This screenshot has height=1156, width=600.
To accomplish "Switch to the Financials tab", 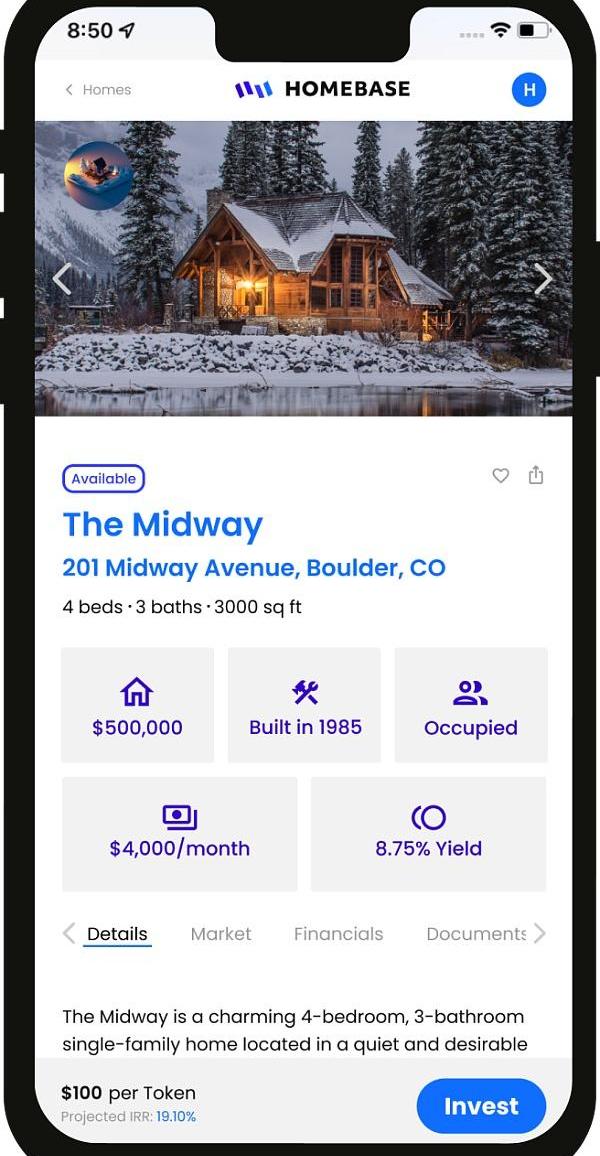I will pyautogui.click(x=338, y=934).
